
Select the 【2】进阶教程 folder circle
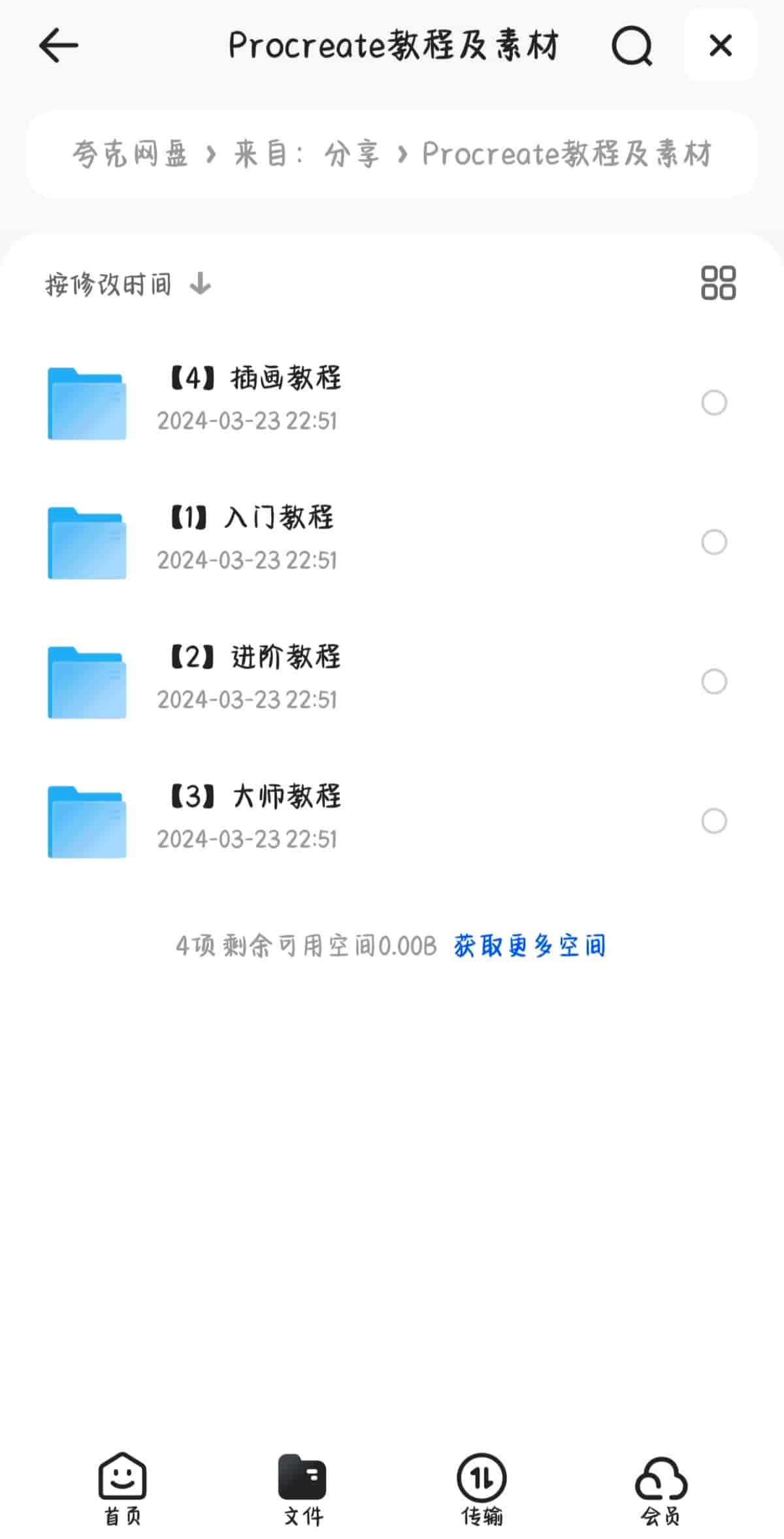click(713, 682)
